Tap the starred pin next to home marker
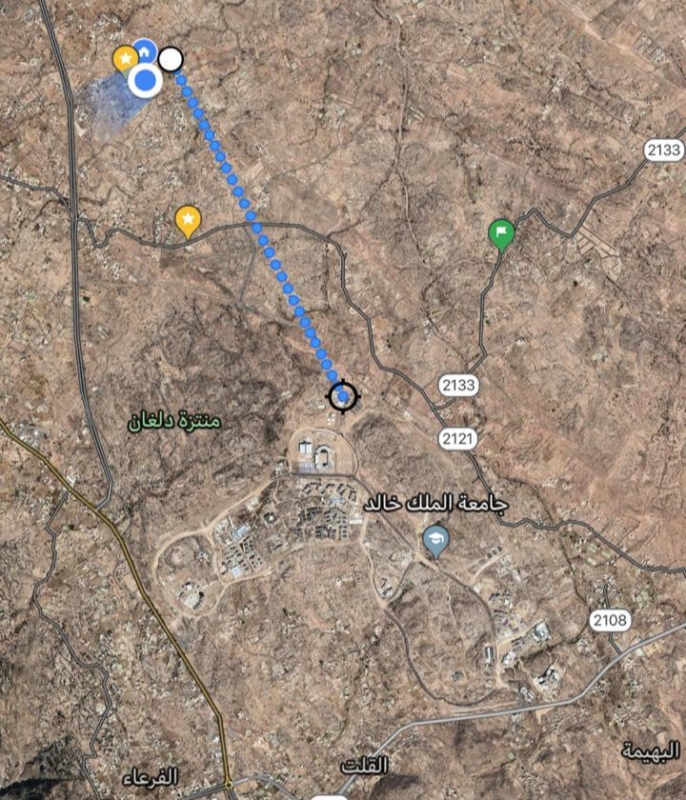 [124, 59]
